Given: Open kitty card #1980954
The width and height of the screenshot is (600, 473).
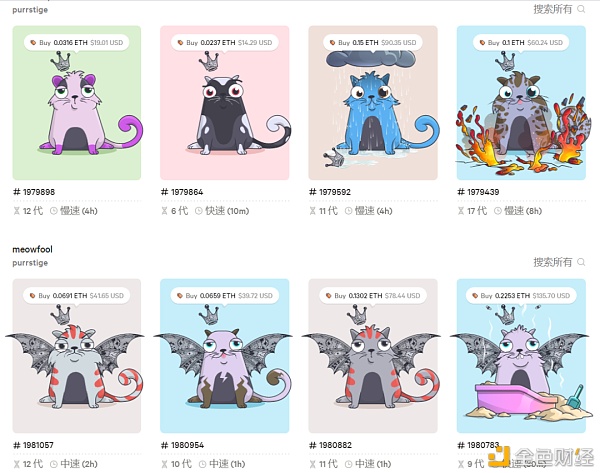Looking at the screenshot, I should point(224,365).
